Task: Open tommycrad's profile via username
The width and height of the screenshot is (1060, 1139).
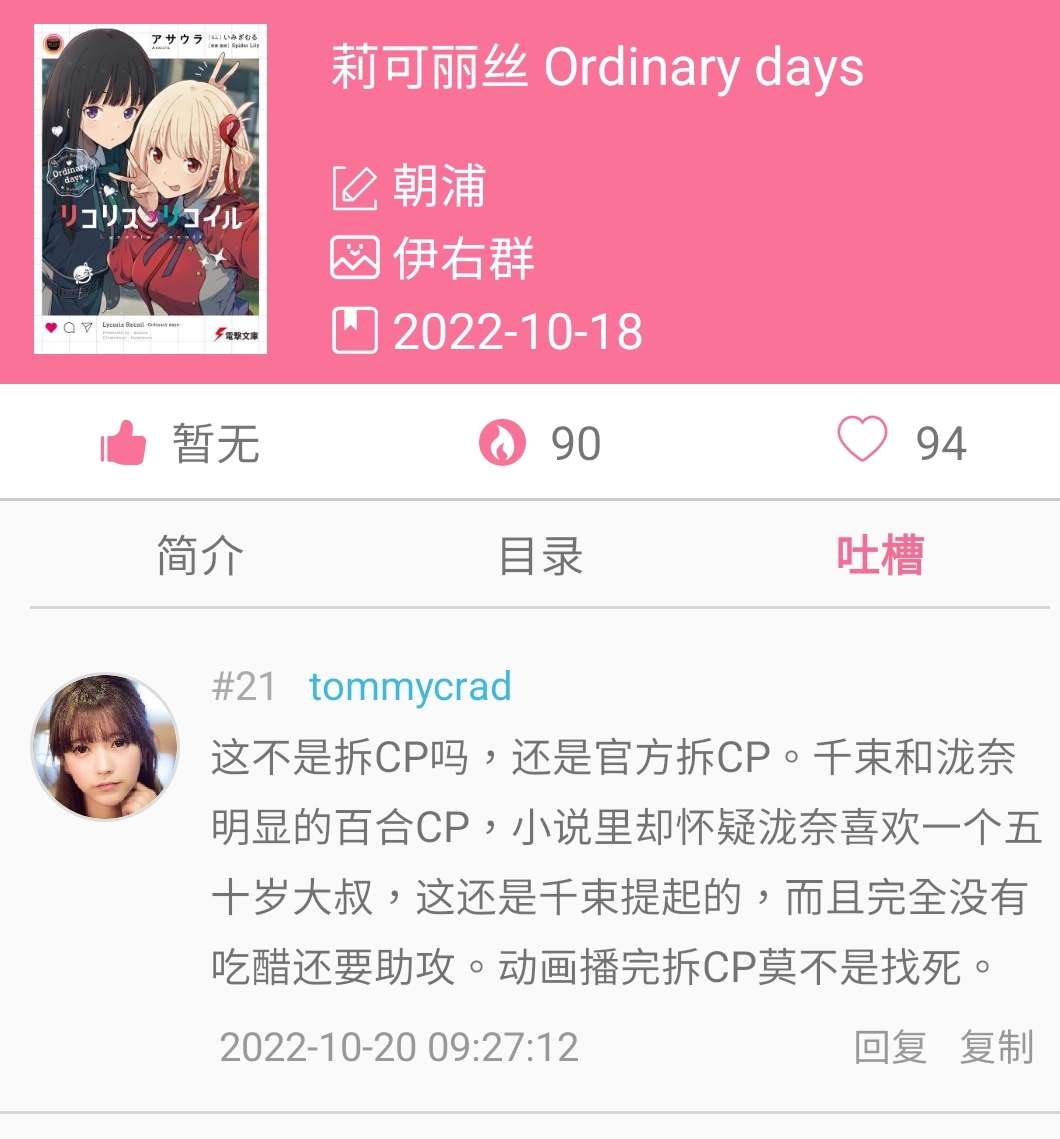Action: 410,687
